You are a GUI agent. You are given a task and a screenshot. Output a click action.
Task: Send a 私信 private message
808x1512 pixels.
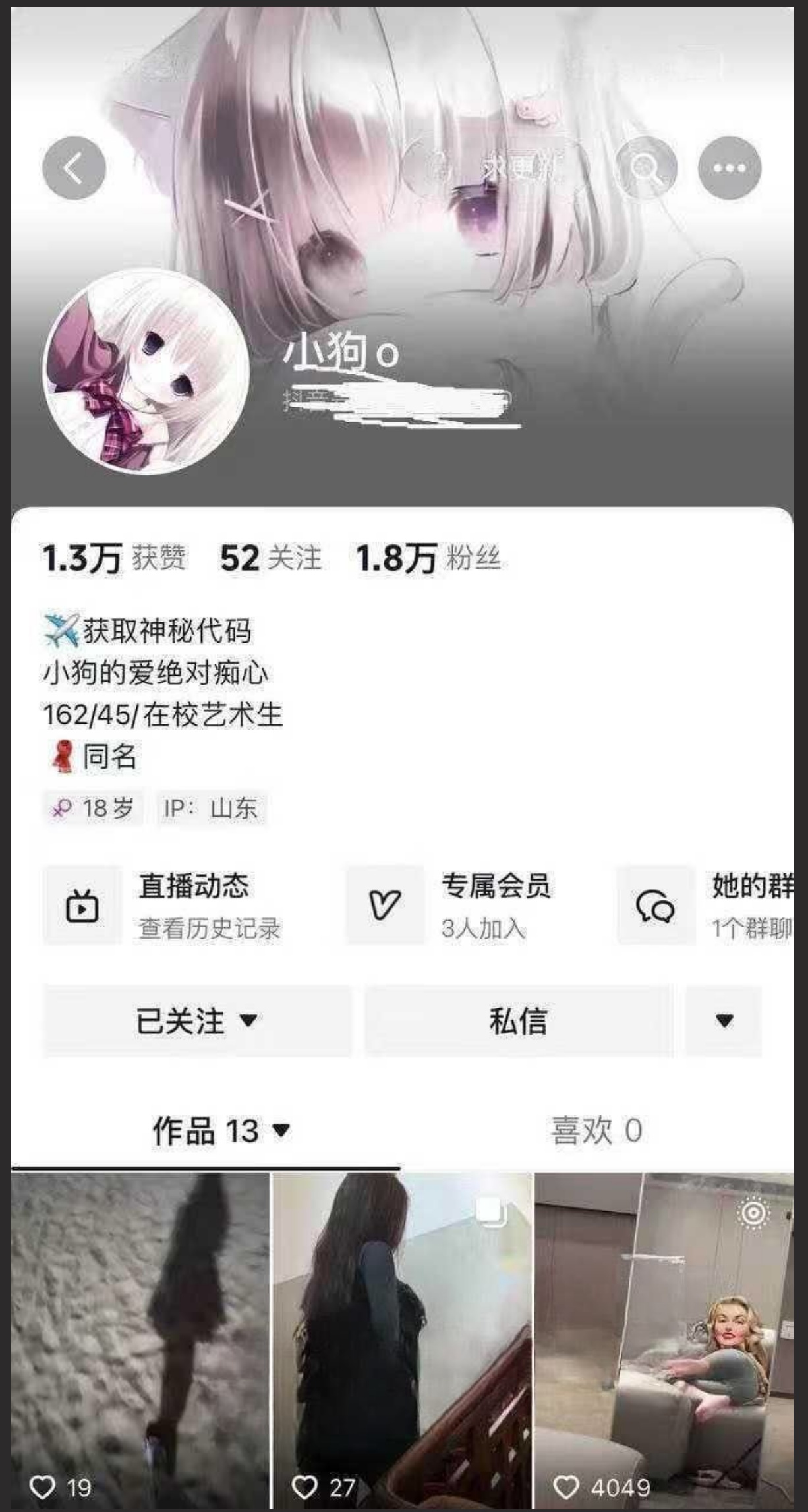[518, 1021]
